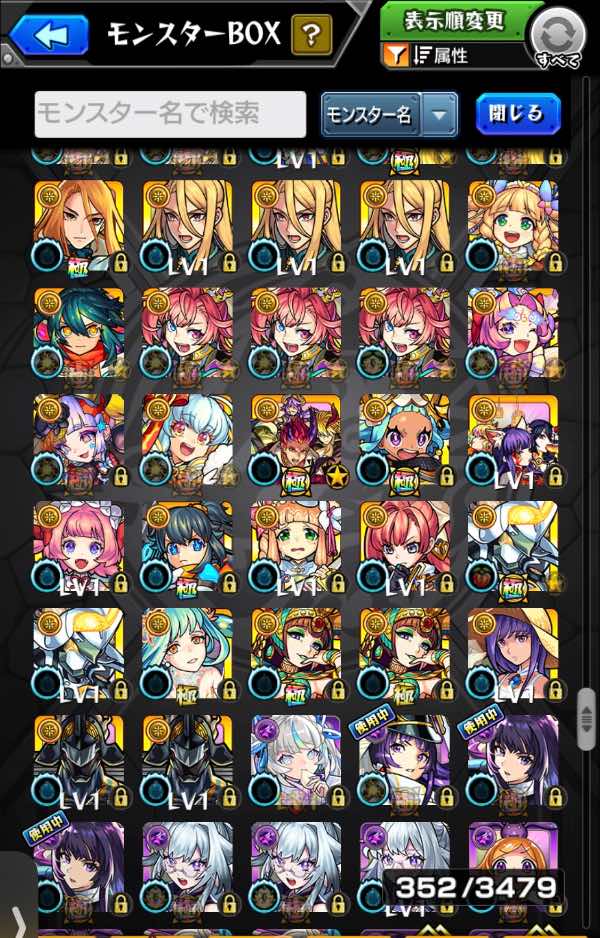
Task: Open the question mark help button
Action: 311,37
